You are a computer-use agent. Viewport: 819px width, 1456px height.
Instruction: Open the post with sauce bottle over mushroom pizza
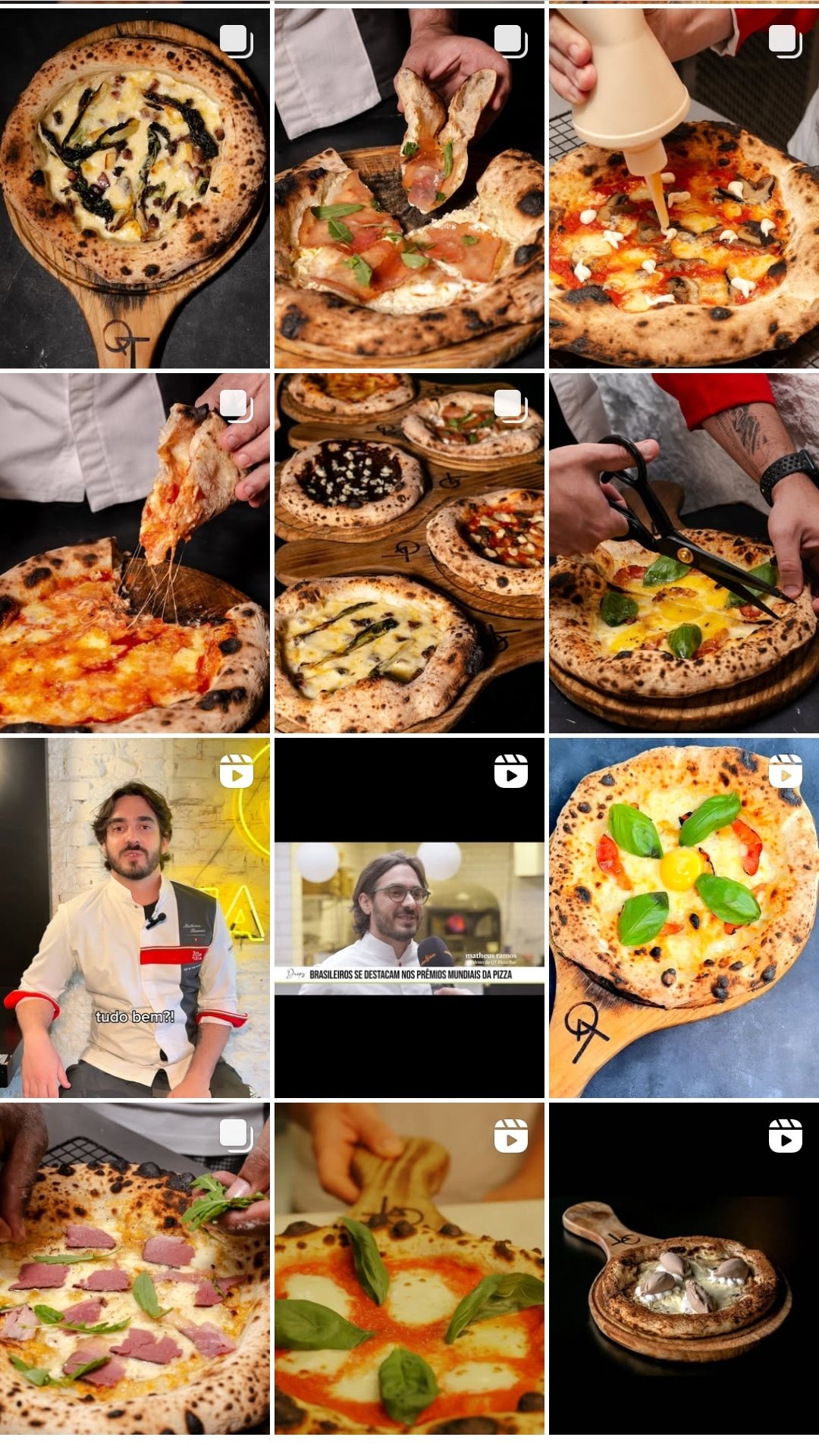(684, 188)
